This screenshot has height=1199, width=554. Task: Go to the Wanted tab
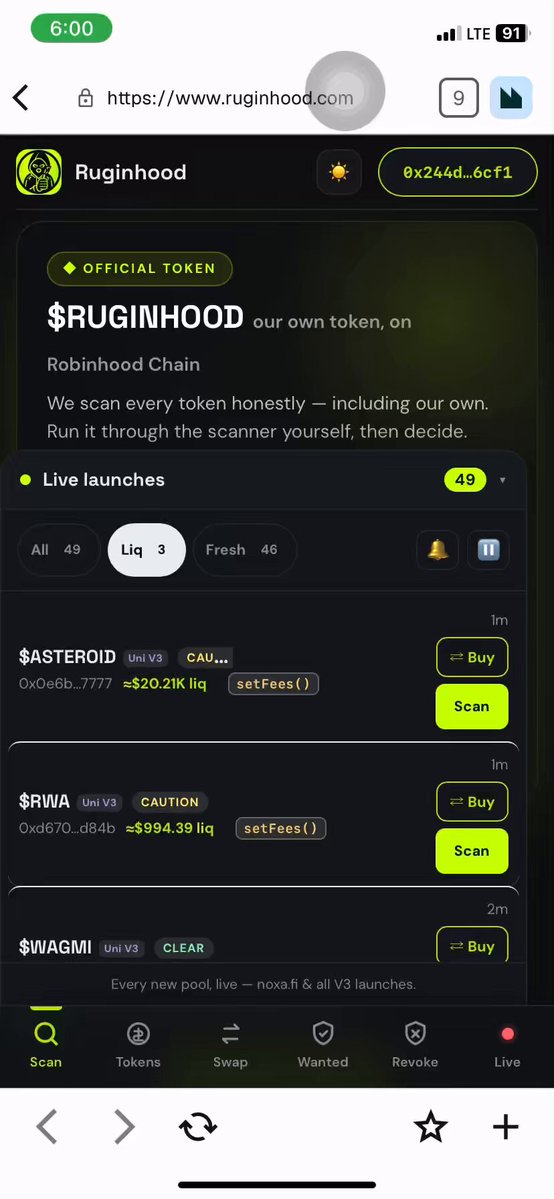[x=323, y=1045]
